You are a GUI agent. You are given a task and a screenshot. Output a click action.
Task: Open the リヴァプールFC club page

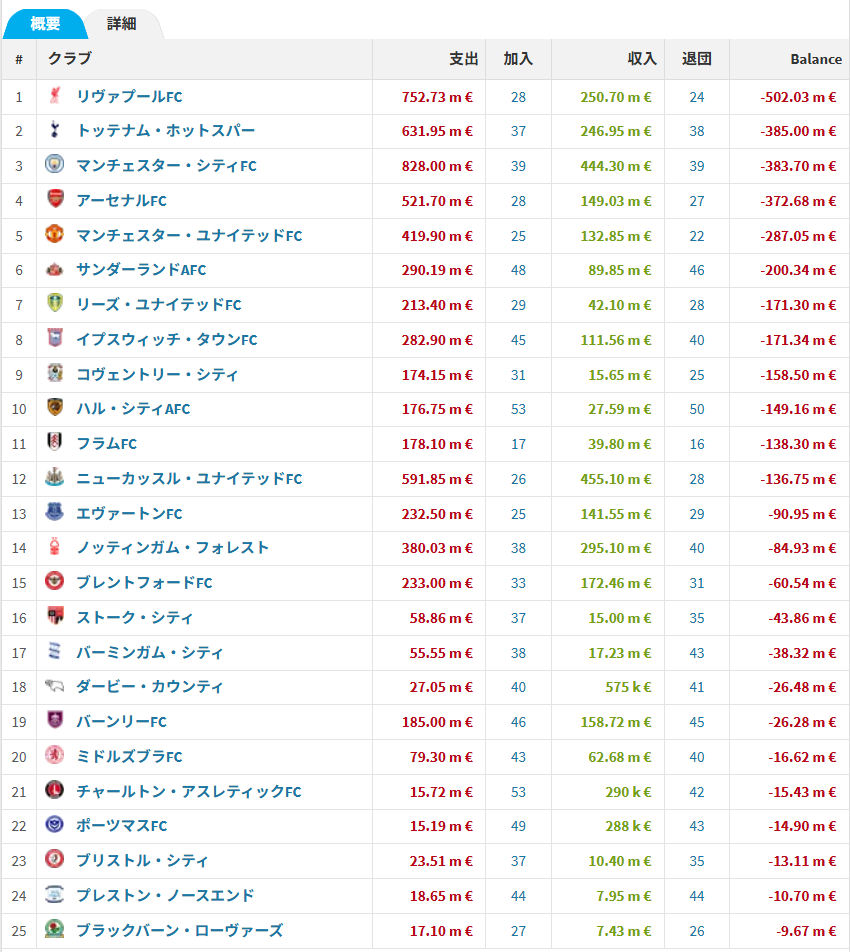click(129, 97)
